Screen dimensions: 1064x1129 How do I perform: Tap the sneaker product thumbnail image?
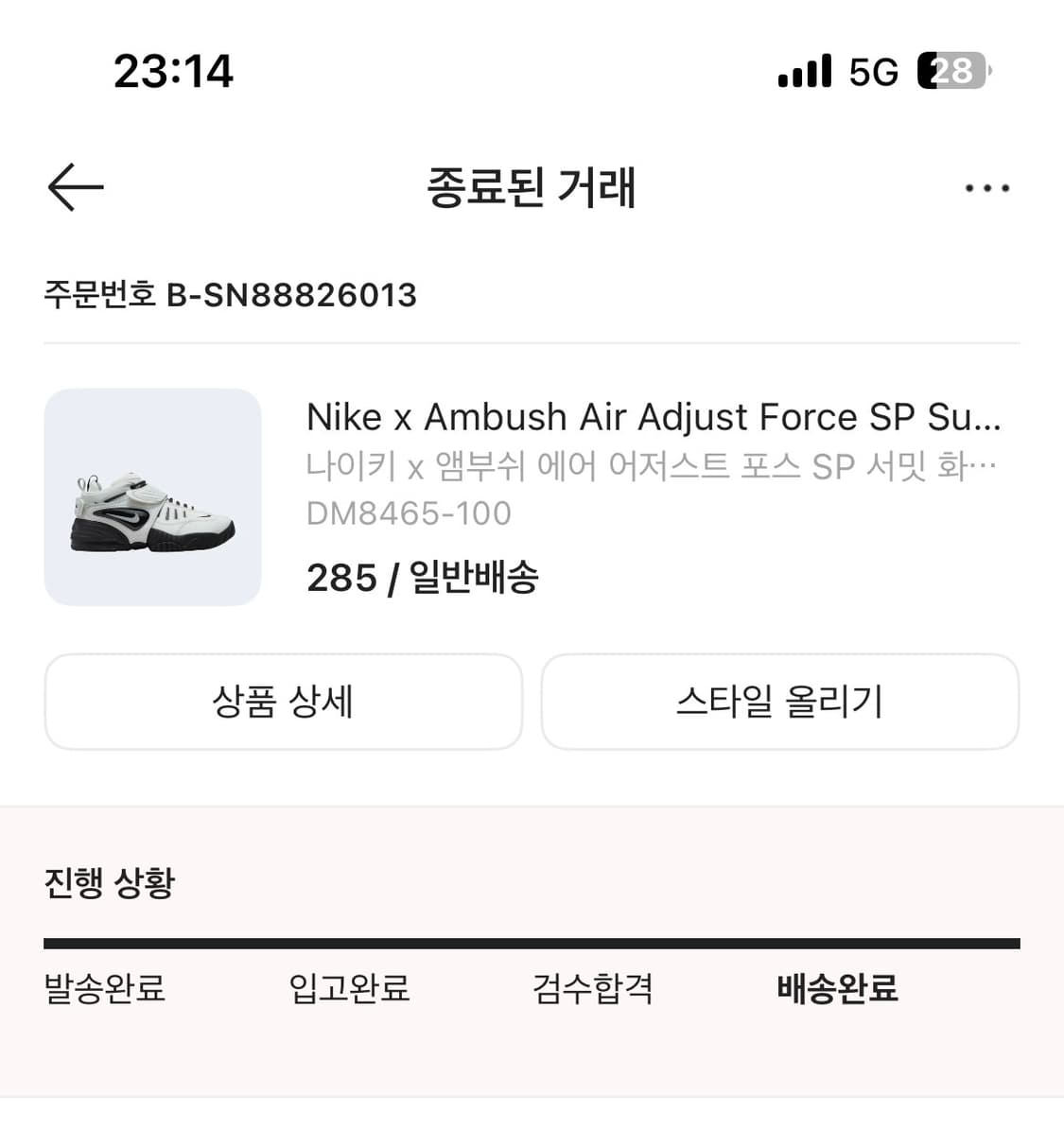pyautogui.click(x=153, y=495)
